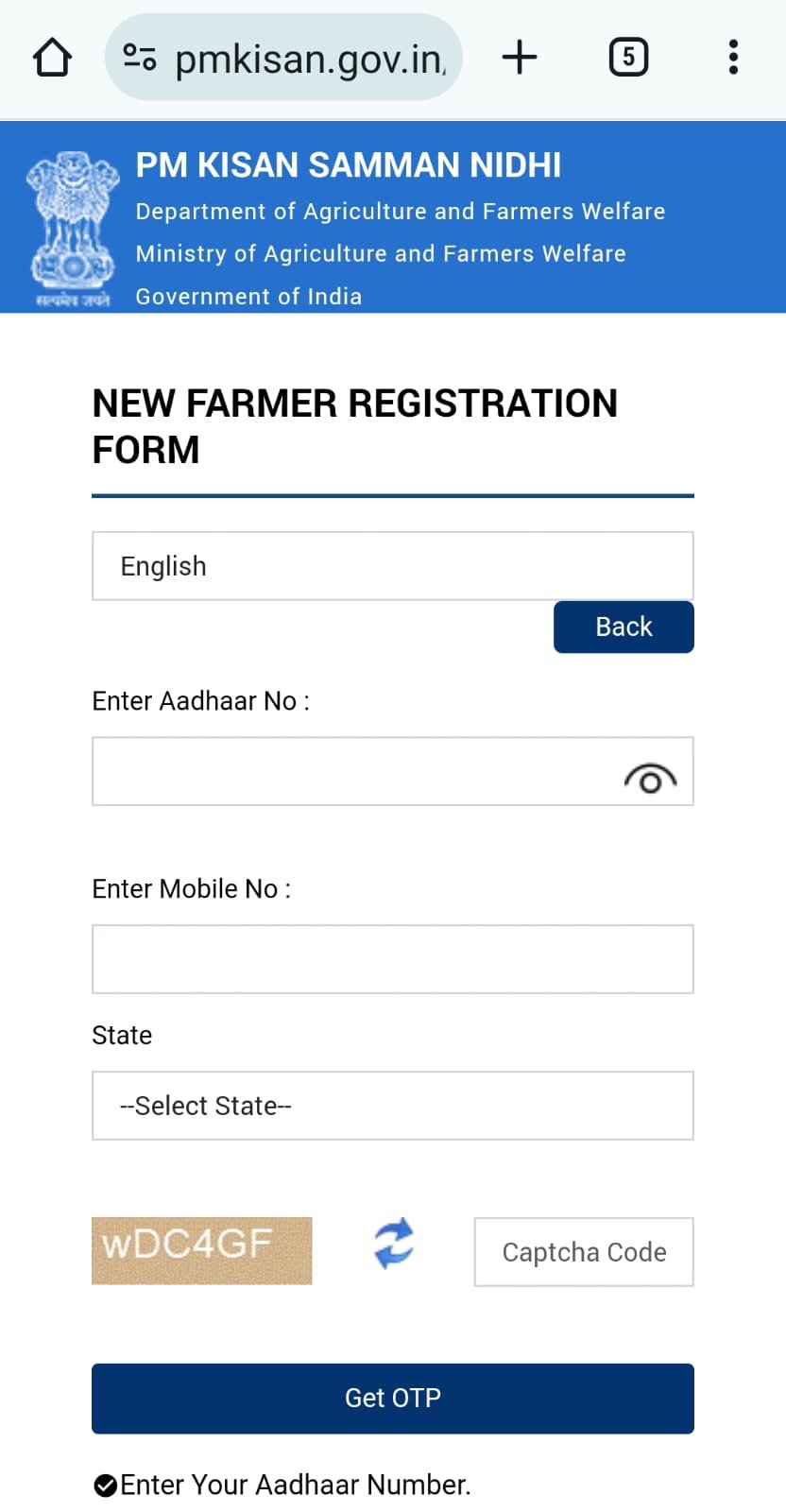
Task: Open the --Select State-- dropdown
Action: pyautogui.click(x=392, y=1105)
